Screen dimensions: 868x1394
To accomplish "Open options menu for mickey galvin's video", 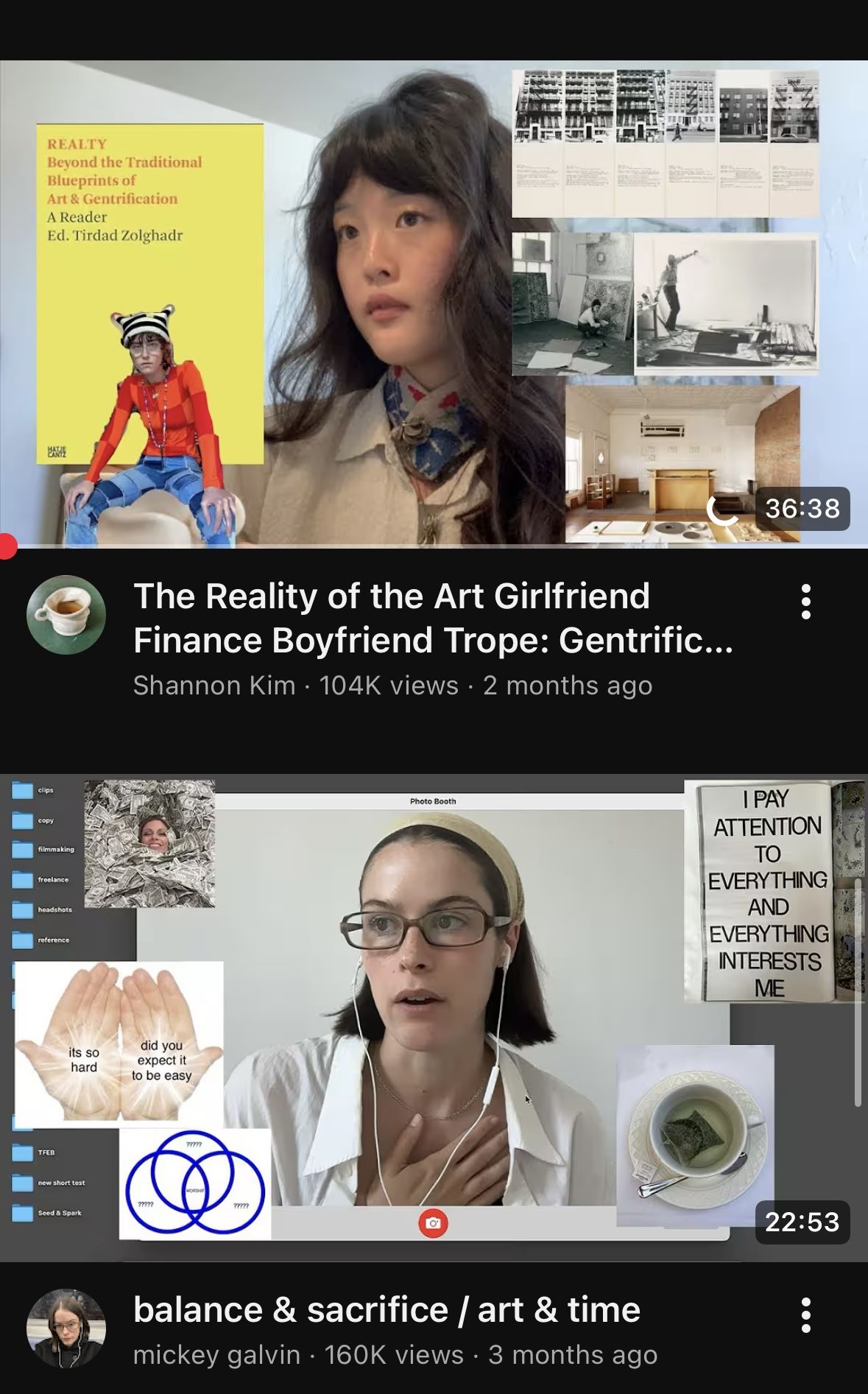I will coord(806,1315).
